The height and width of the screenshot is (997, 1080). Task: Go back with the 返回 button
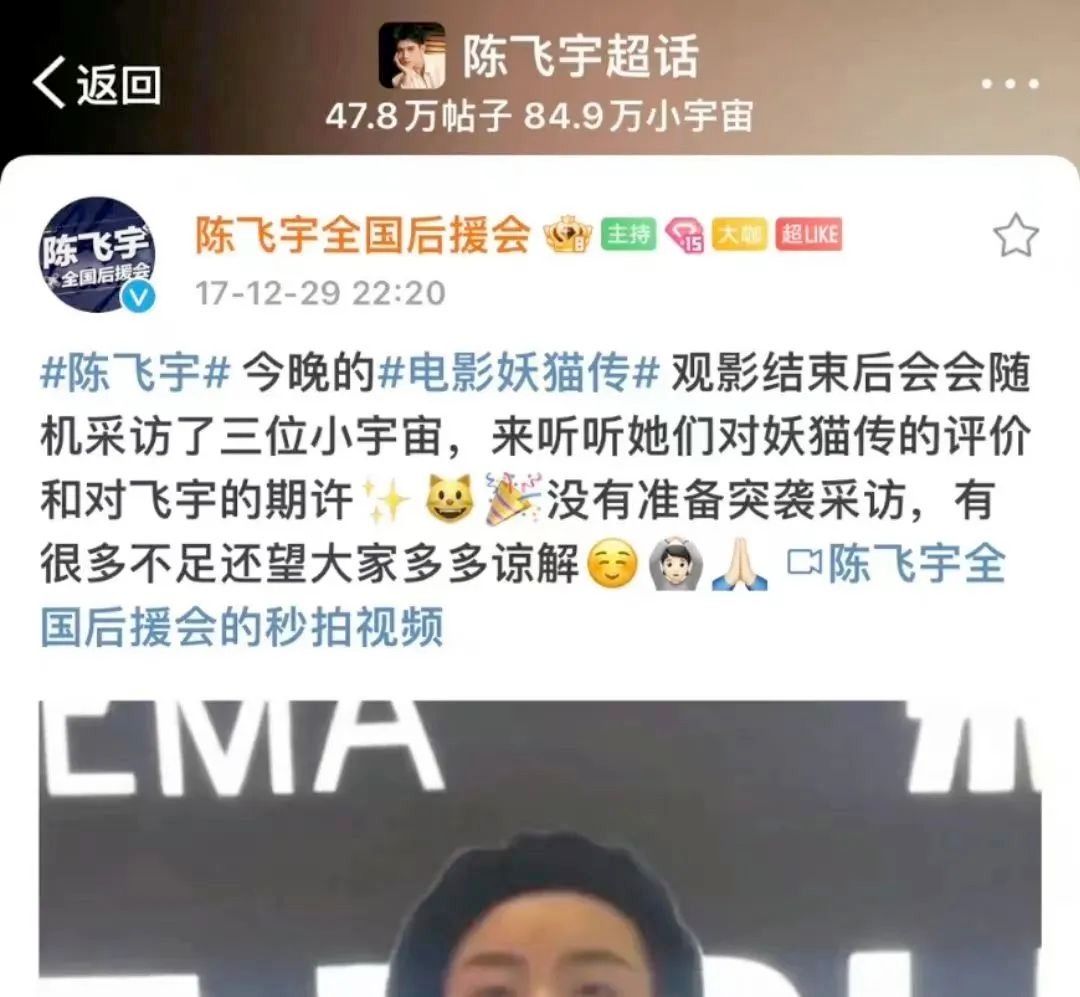[97, 84]
